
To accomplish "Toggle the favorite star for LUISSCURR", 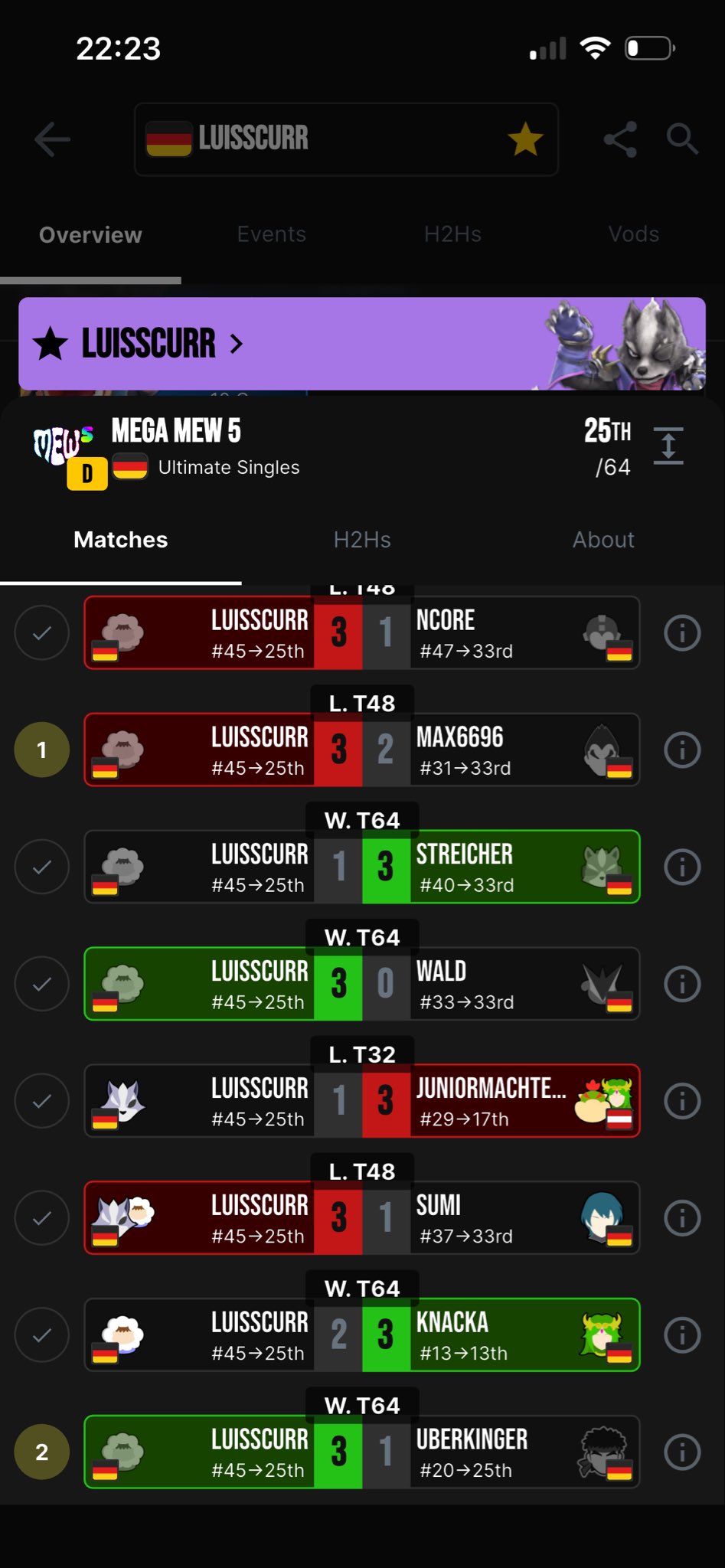I will coord(525,139).
